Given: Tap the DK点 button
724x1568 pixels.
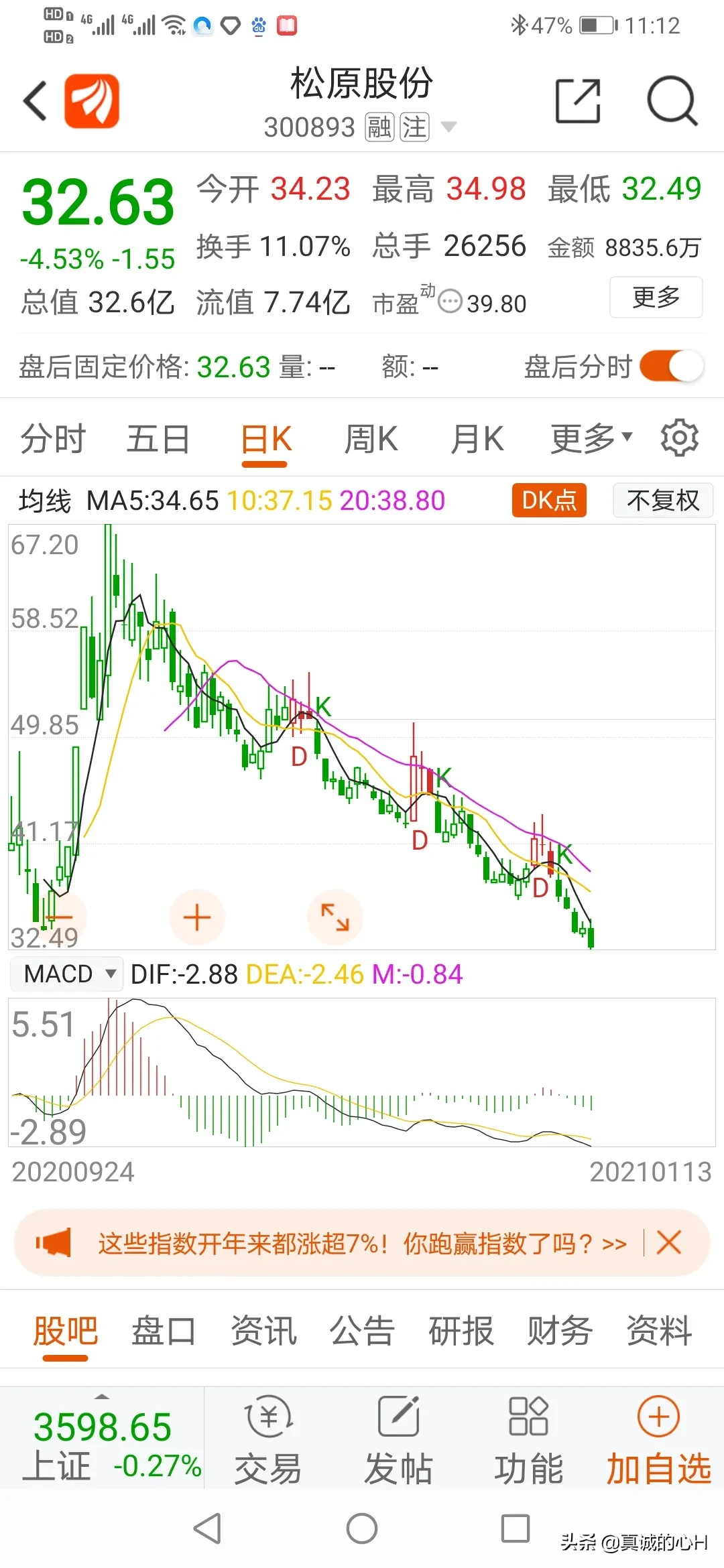Looking at the screenshot, I should pyautogui.click(x=549, y=501).
